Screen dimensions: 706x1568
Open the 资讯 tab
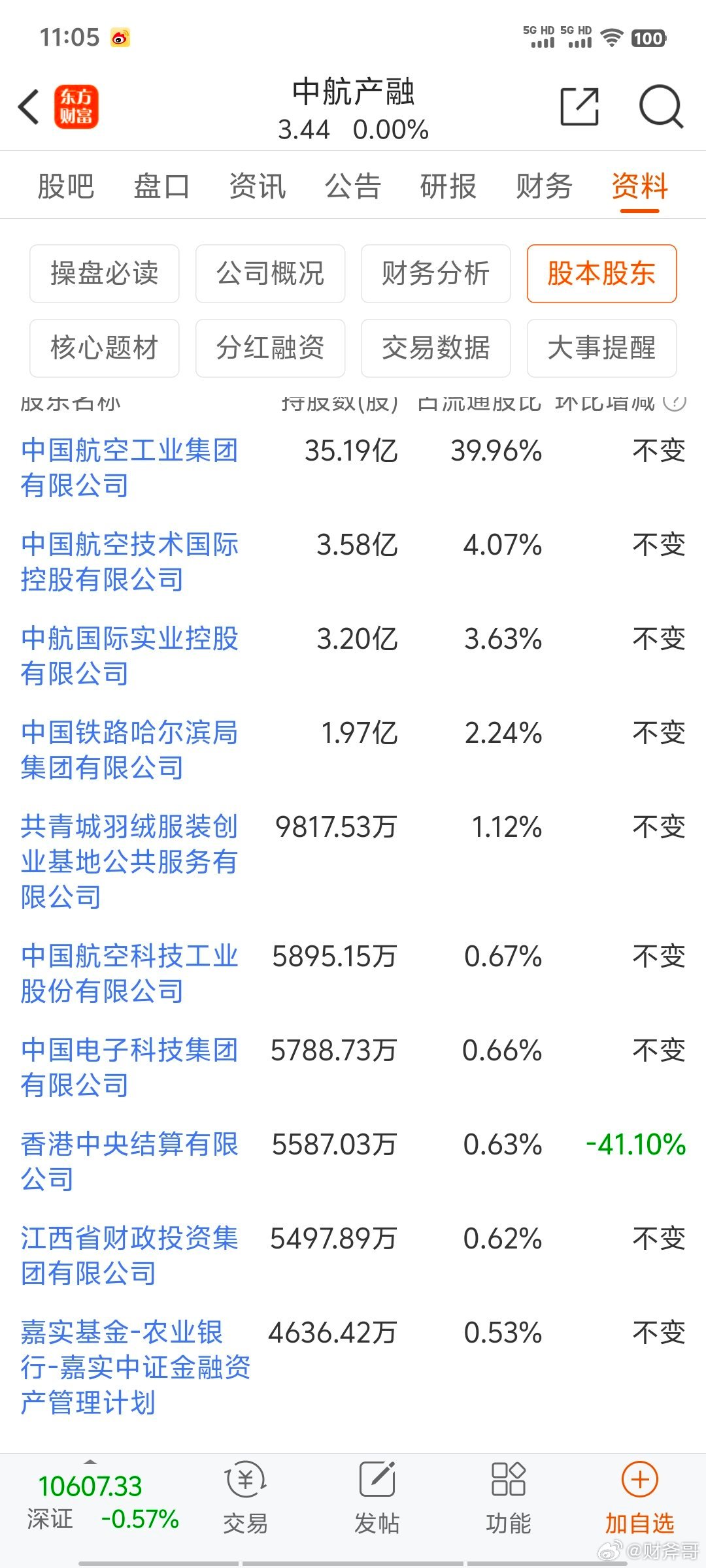(258, 186)
